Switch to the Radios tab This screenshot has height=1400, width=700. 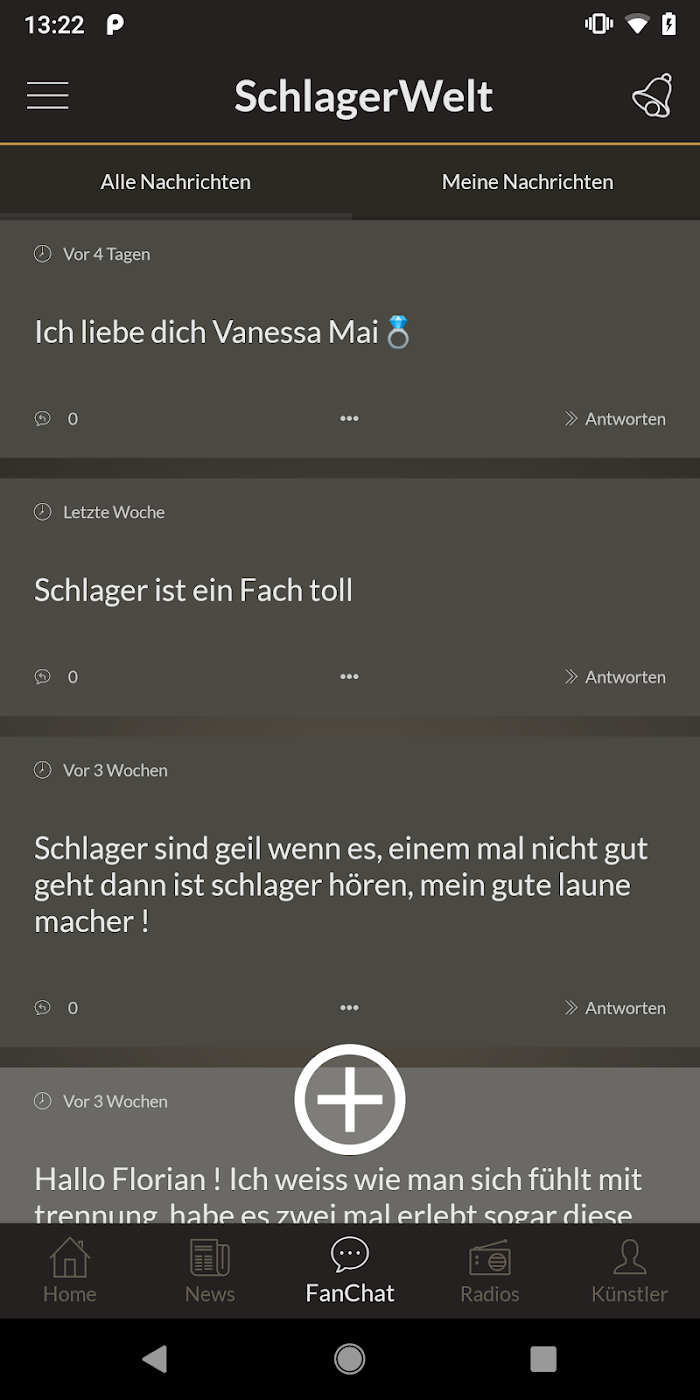pyautogui.click(x=490, y=1270)
